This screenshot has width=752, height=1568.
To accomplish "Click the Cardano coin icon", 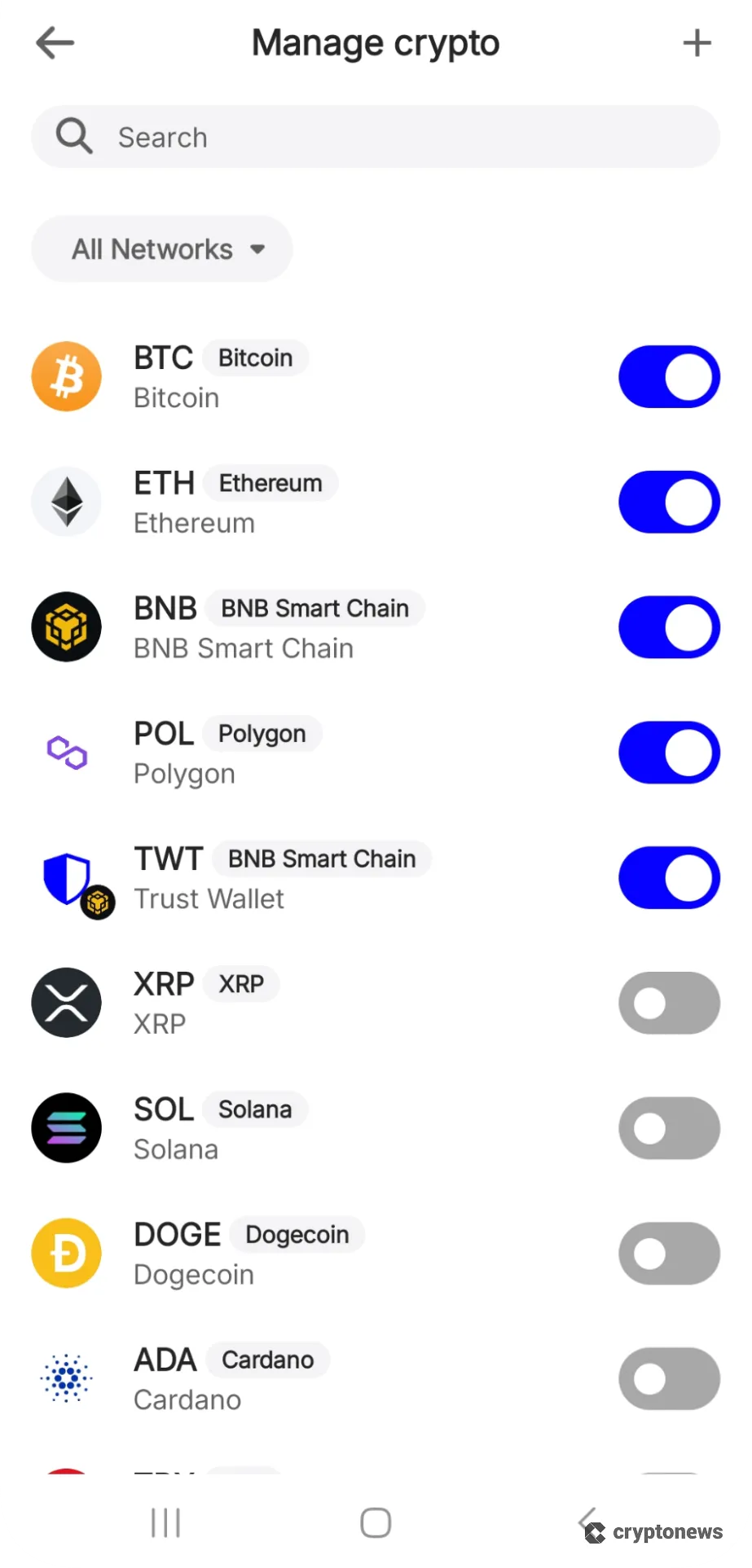I will [66, 1379].
